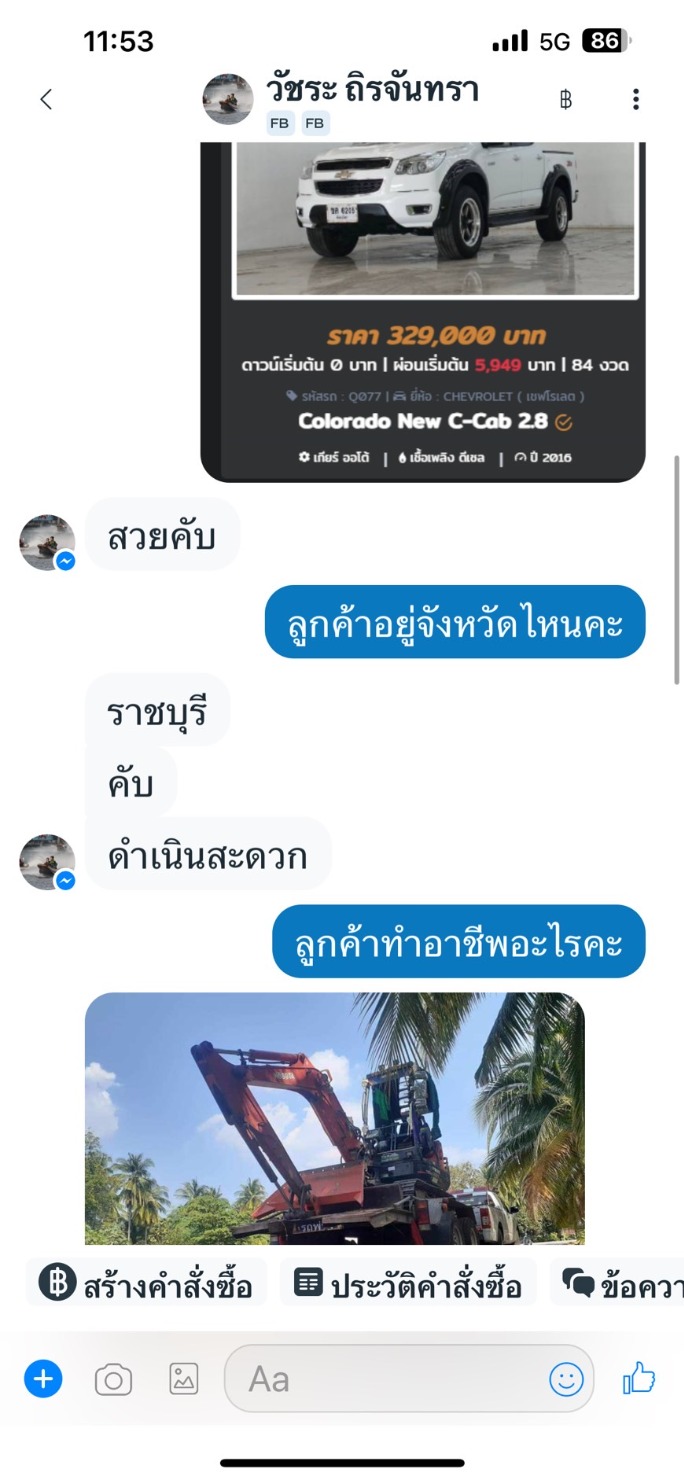Screen dimensions: 684x1480
Task: Open the baht payment icon in header
Action: pyautogui.click(x=565, y=99)
